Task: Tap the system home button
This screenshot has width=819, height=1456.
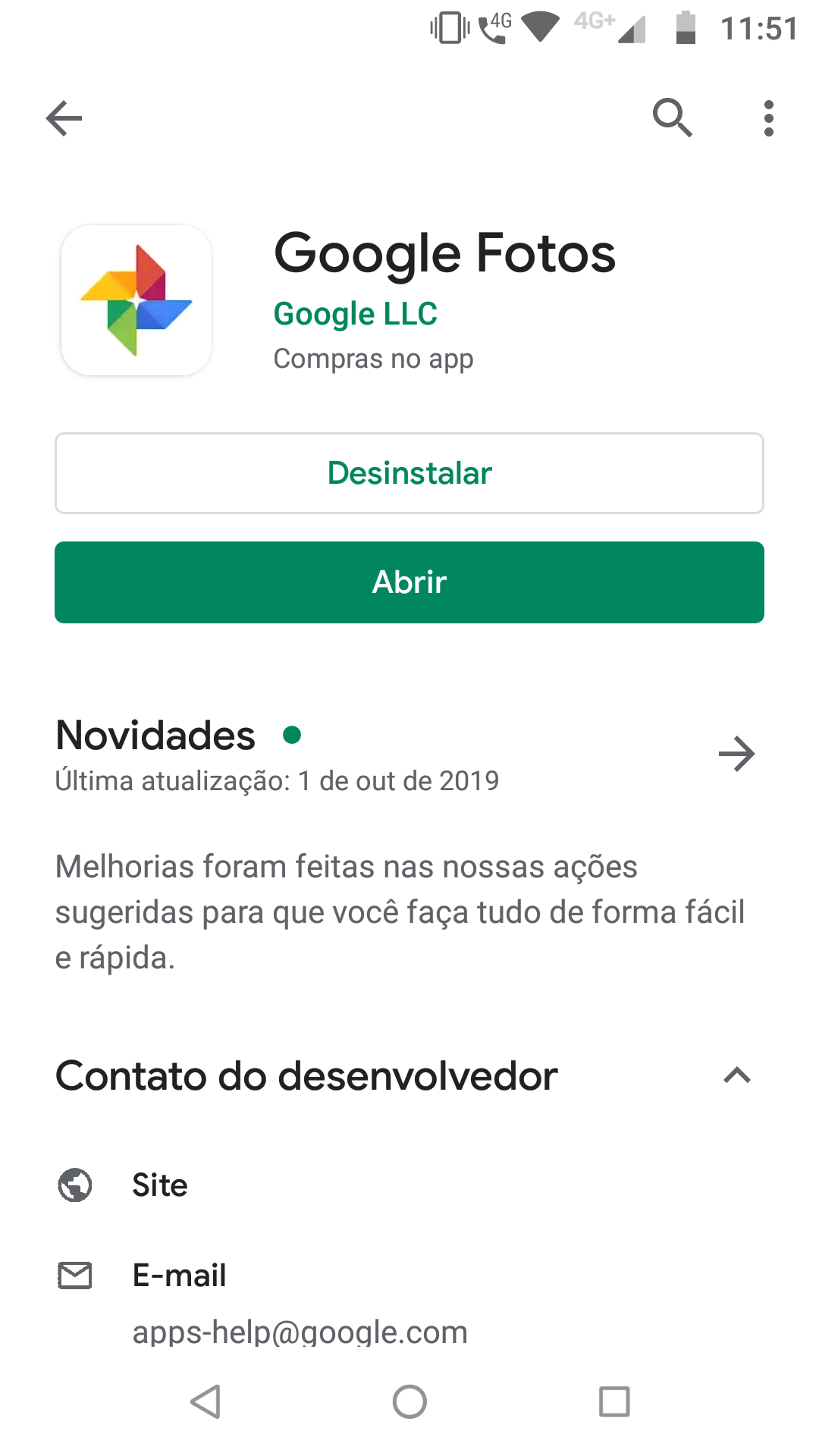Action: click(409, 1401)
